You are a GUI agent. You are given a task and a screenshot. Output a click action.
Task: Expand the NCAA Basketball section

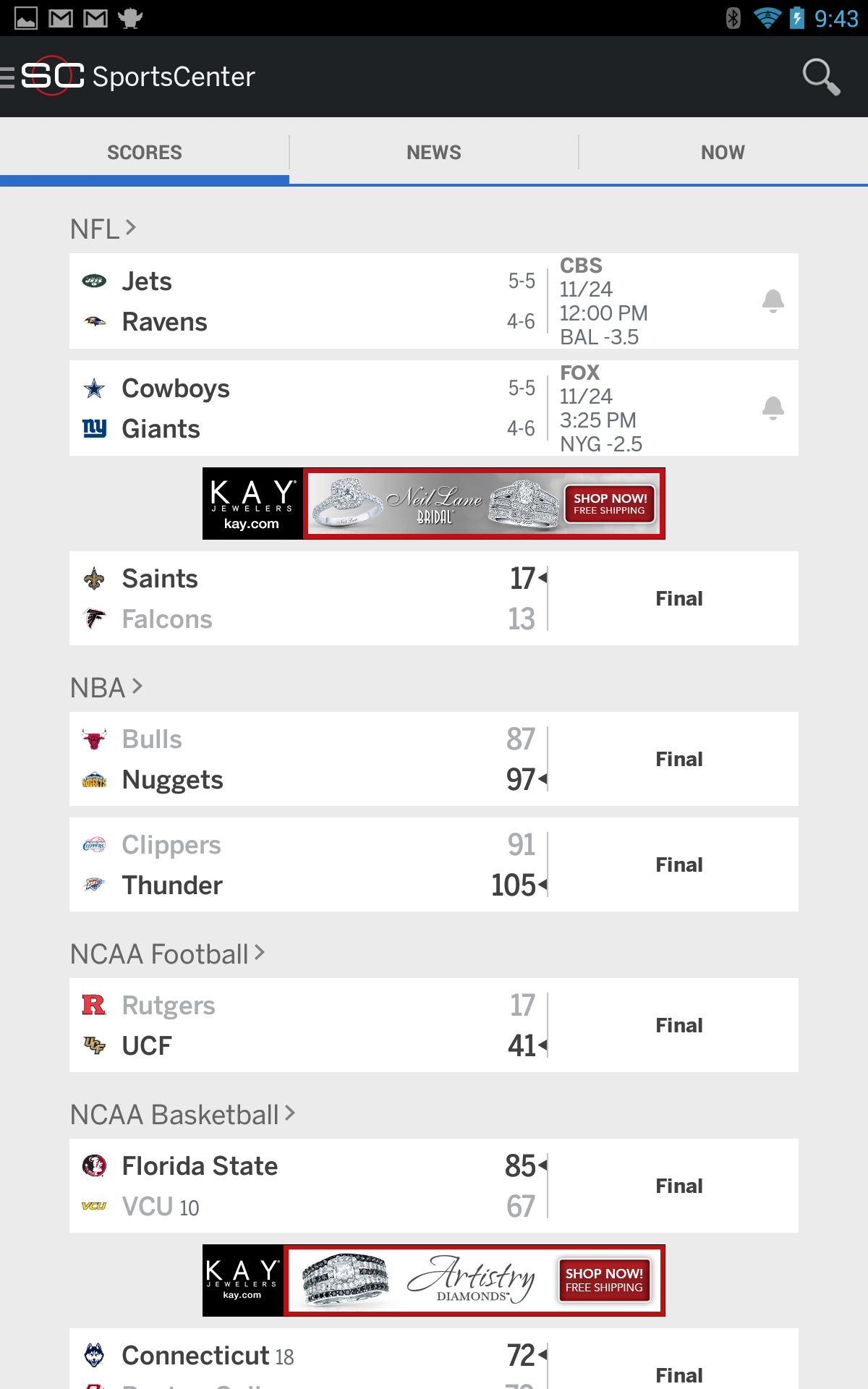point(181,1114)
